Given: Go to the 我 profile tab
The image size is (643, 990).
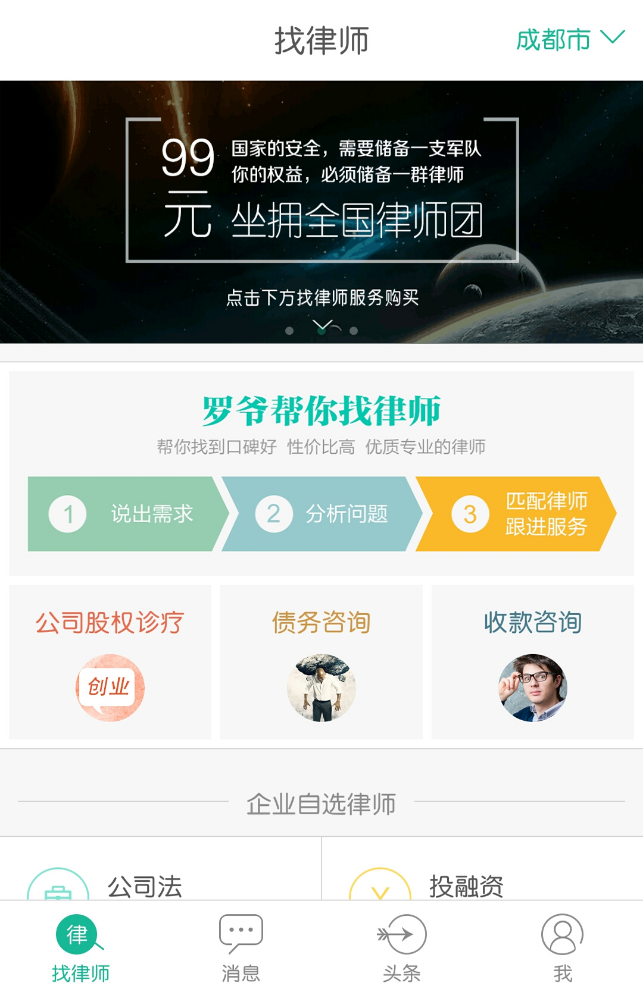Looking at the screenshot, I should pyautogui.click(x=562, y=946).
